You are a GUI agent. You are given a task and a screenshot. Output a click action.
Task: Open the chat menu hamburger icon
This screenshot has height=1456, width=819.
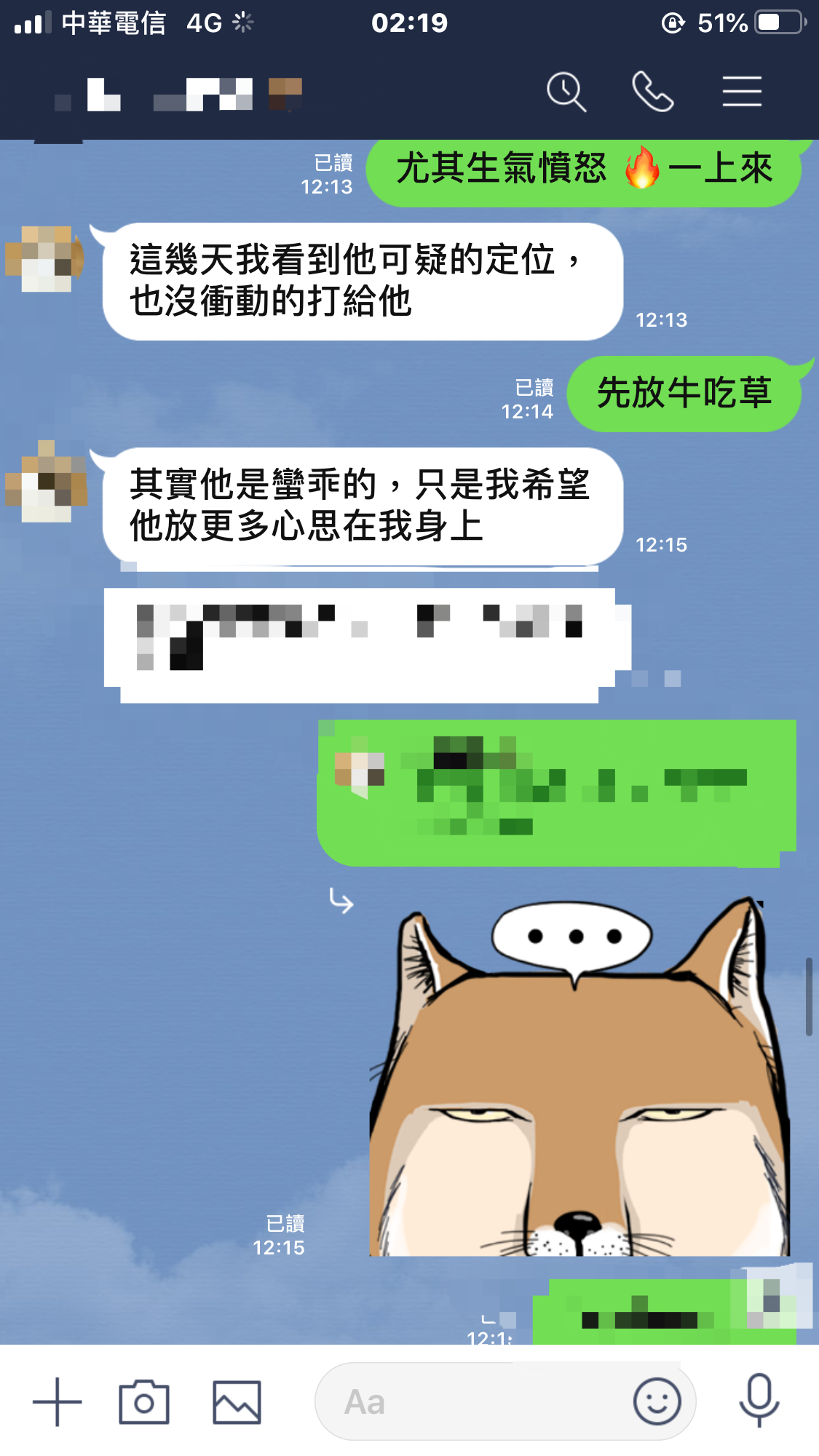742,92
